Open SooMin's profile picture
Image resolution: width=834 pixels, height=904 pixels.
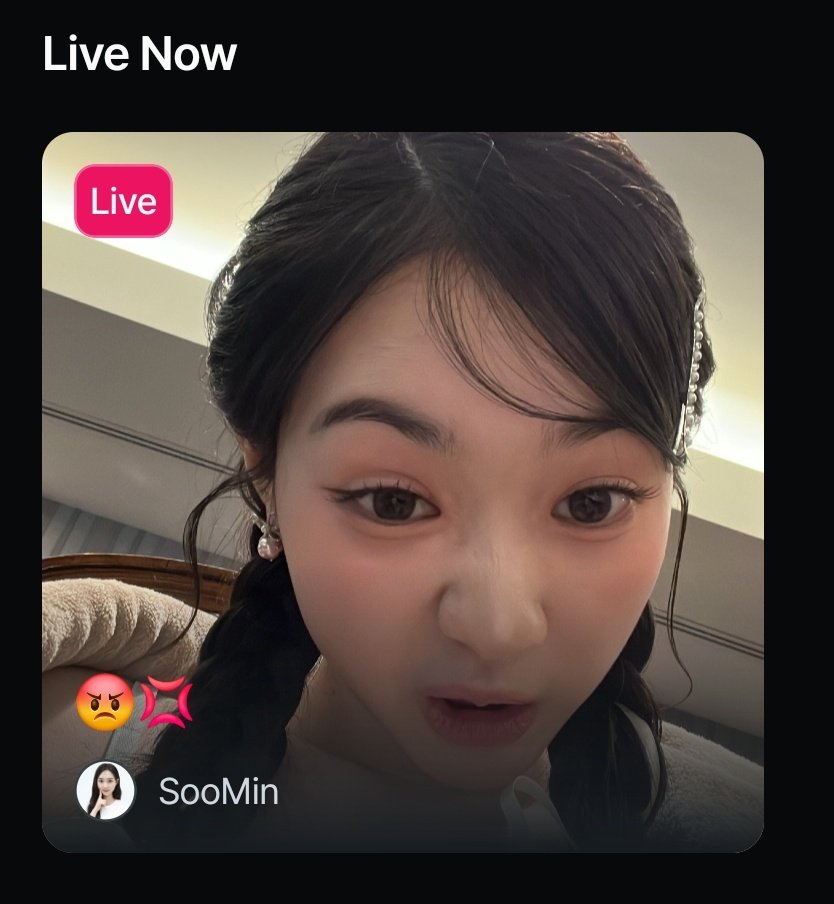(105, 790)
